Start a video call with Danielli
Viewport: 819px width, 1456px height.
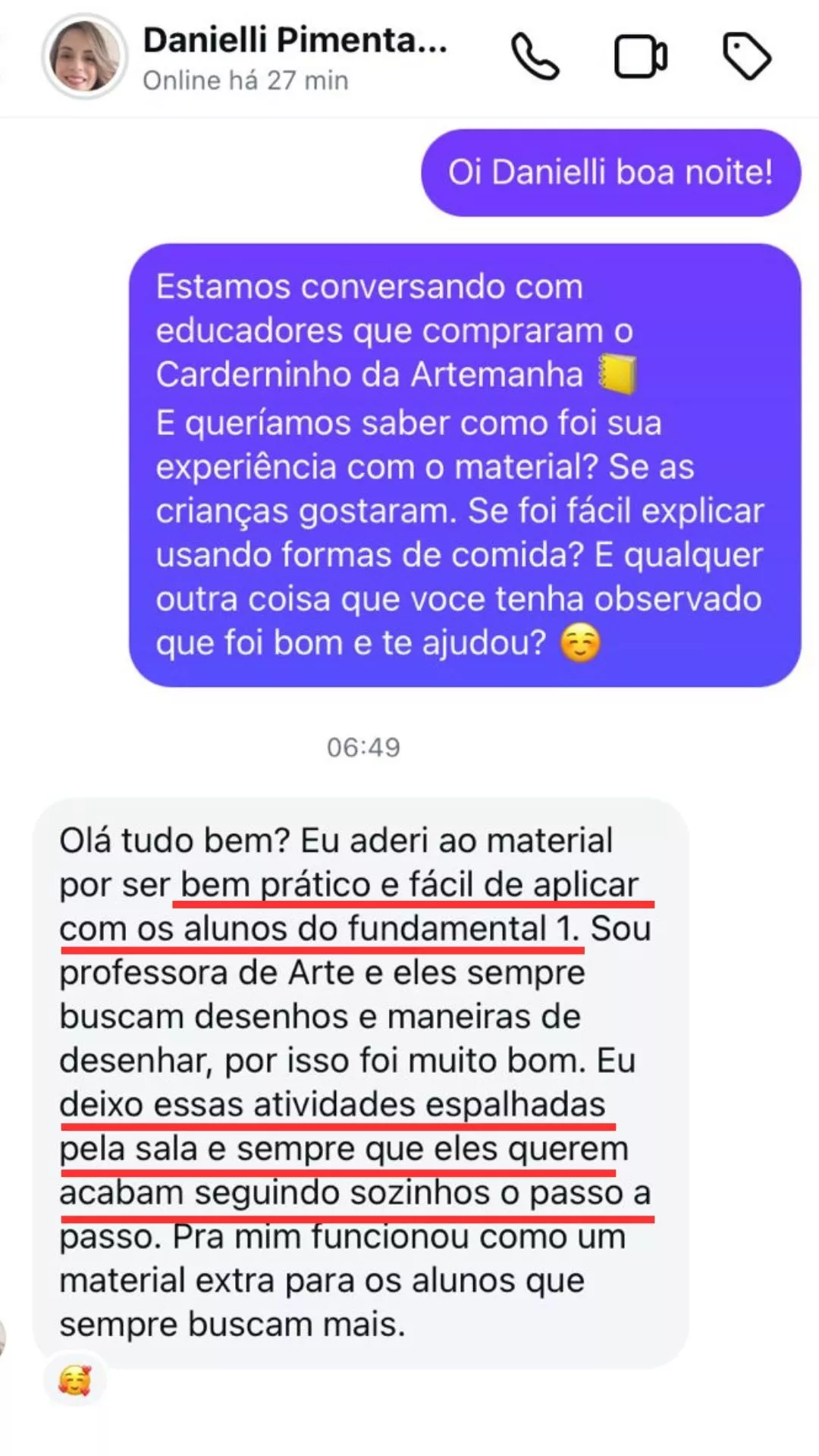coord(640,57)
